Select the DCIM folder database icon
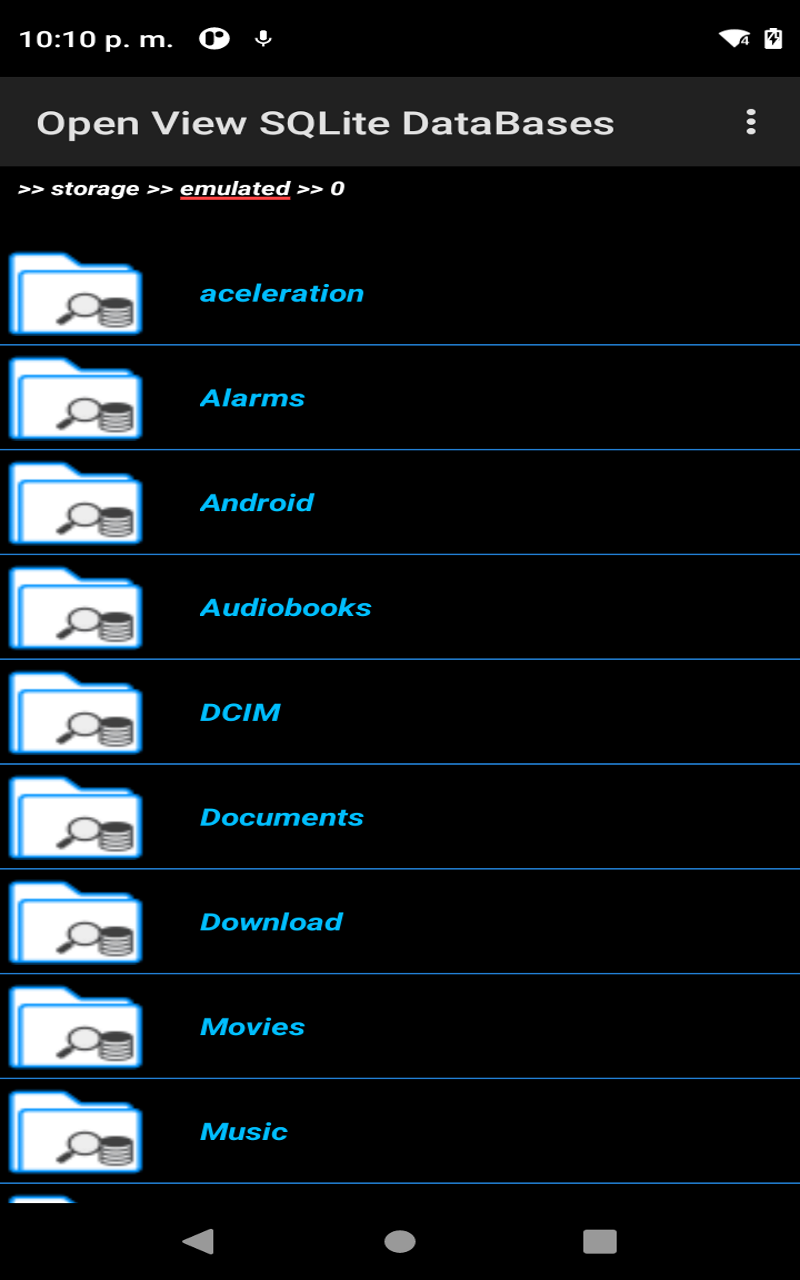The image size is (800, 1280). coord(75,714)
